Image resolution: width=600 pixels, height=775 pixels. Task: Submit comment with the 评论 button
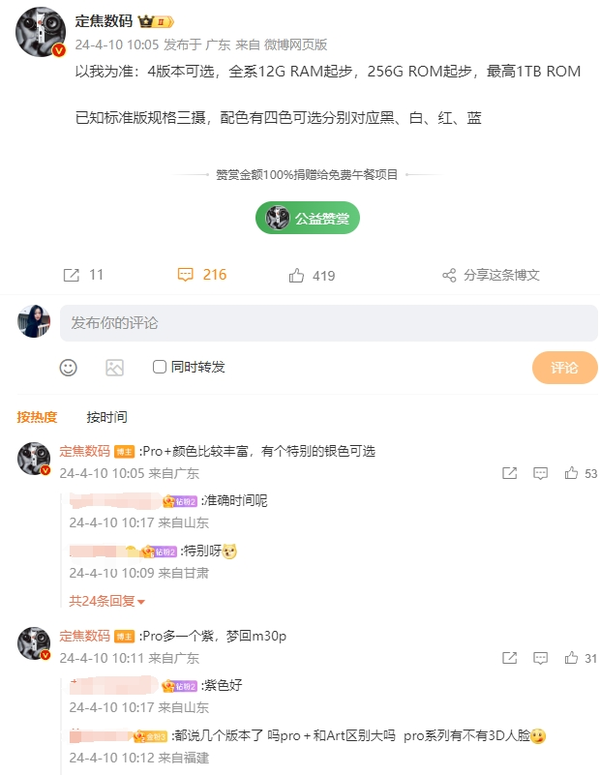[x=564, y=367]
